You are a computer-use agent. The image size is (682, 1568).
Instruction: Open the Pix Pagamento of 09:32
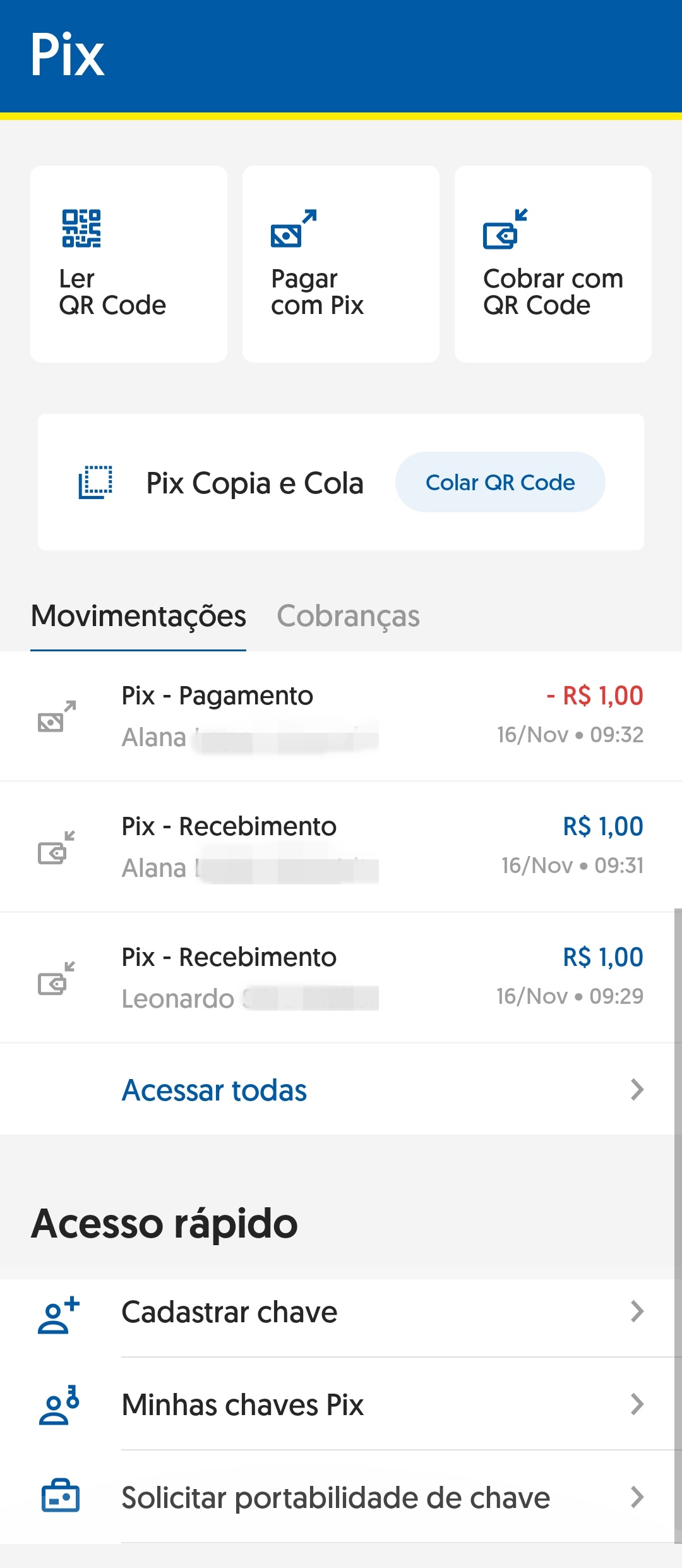[x=341, y=716]
